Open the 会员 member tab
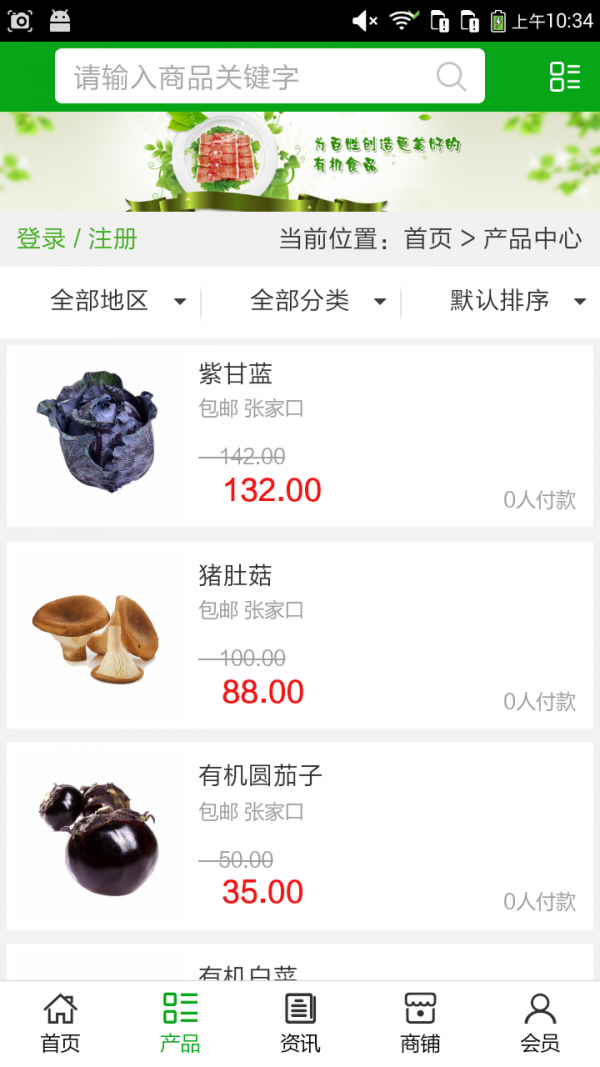The height and width of the screenshot is (1067, 600). [540, 1023]
